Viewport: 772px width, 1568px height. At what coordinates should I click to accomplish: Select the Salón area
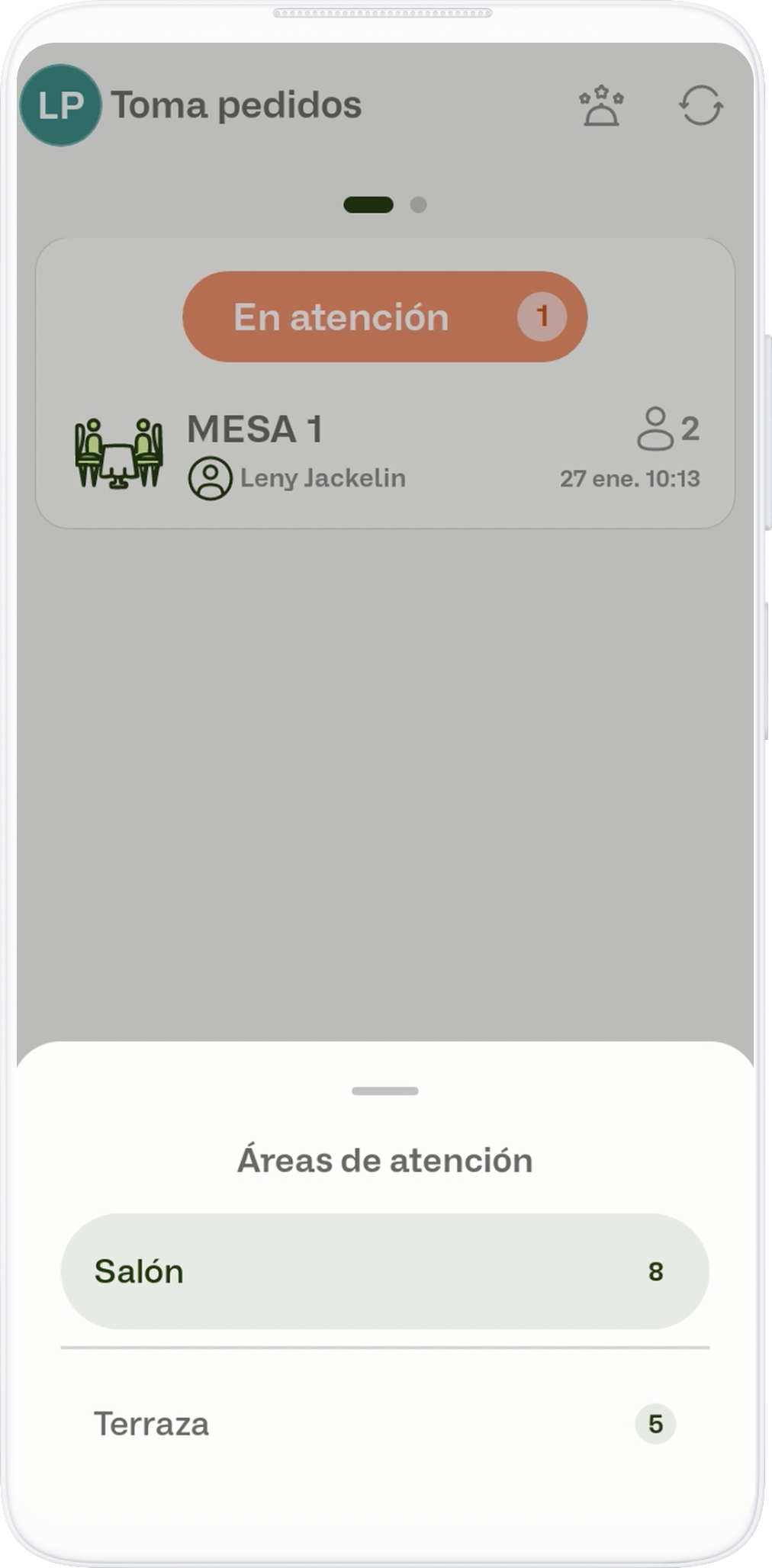pyautogui.click(x=384, y=1271)
